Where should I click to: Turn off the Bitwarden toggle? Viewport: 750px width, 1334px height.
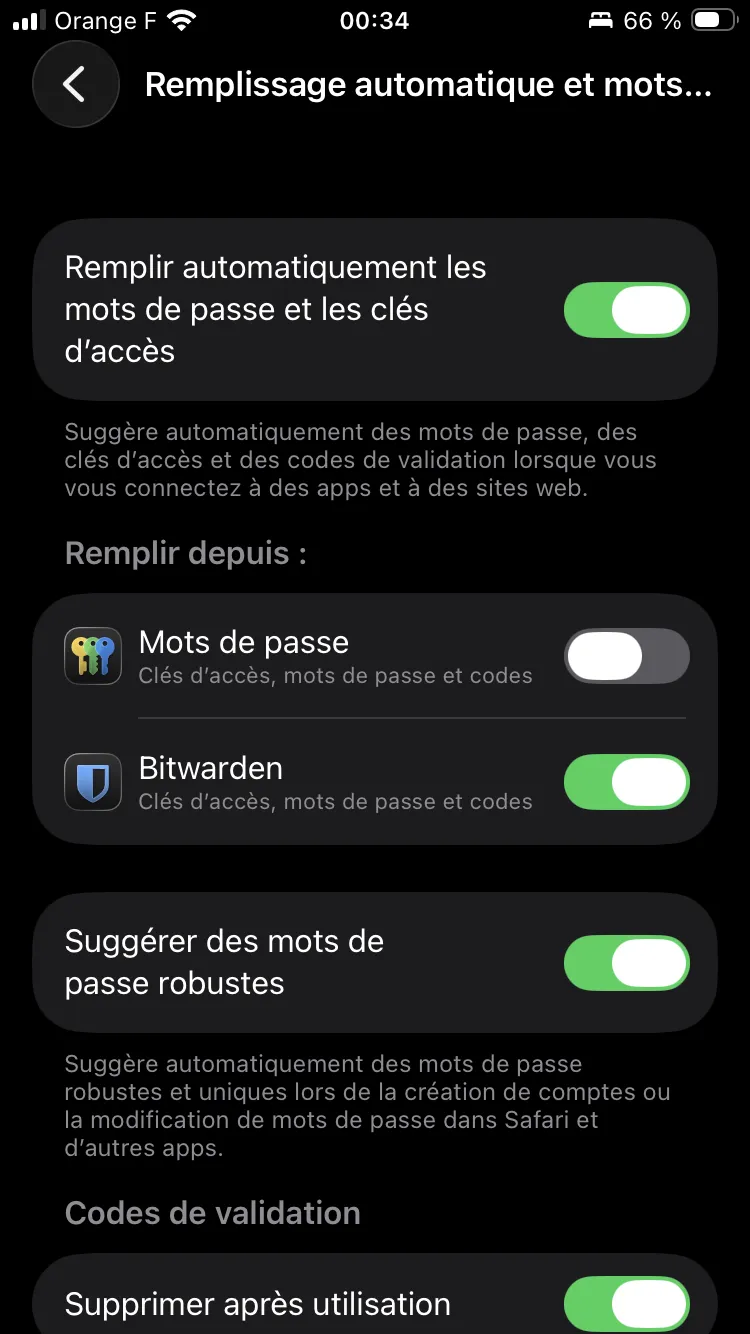[x=626, y=782]
